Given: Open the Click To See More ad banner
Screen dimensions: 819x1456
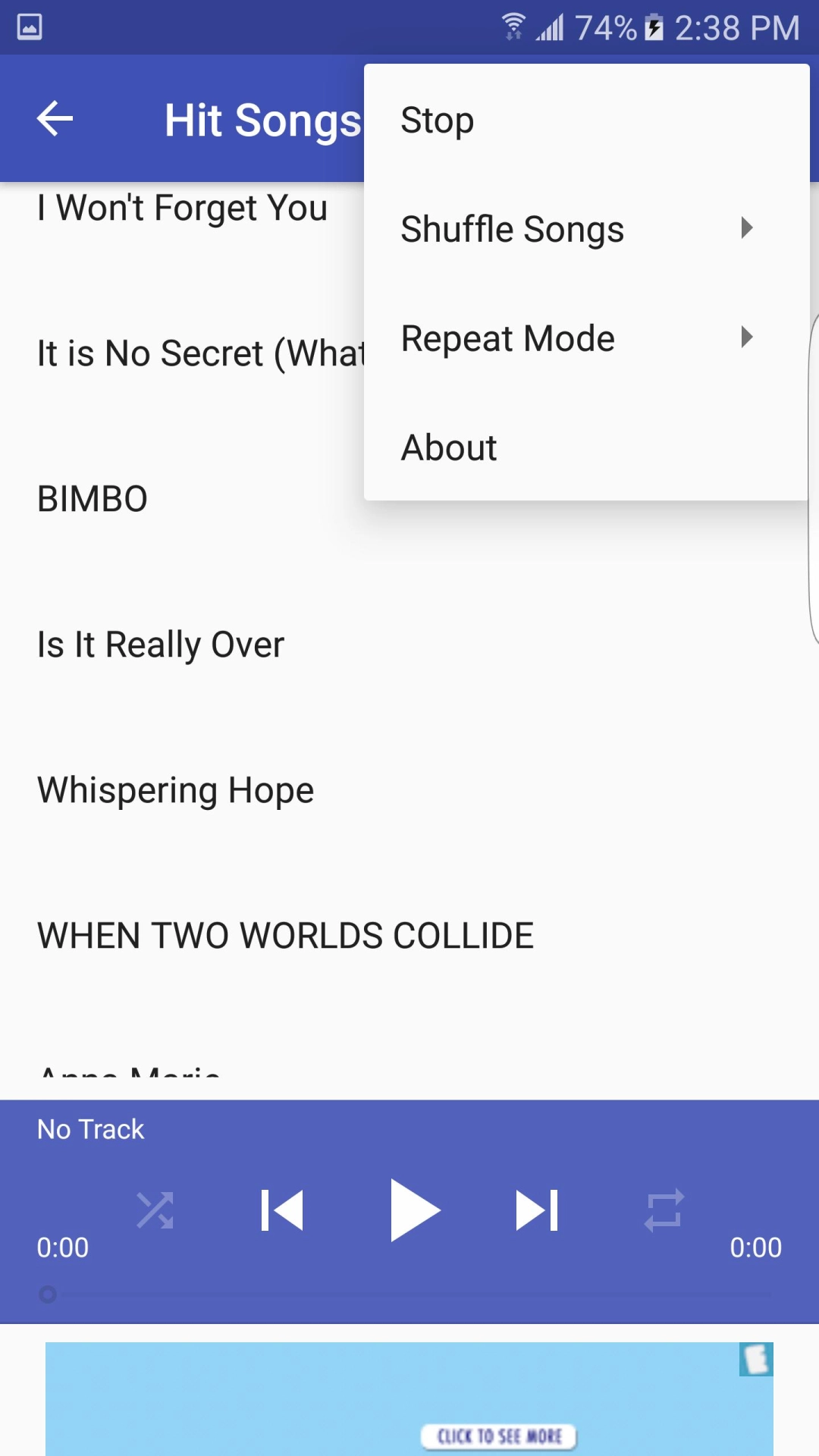Looking at the screenshot, I should [499, 1436].
